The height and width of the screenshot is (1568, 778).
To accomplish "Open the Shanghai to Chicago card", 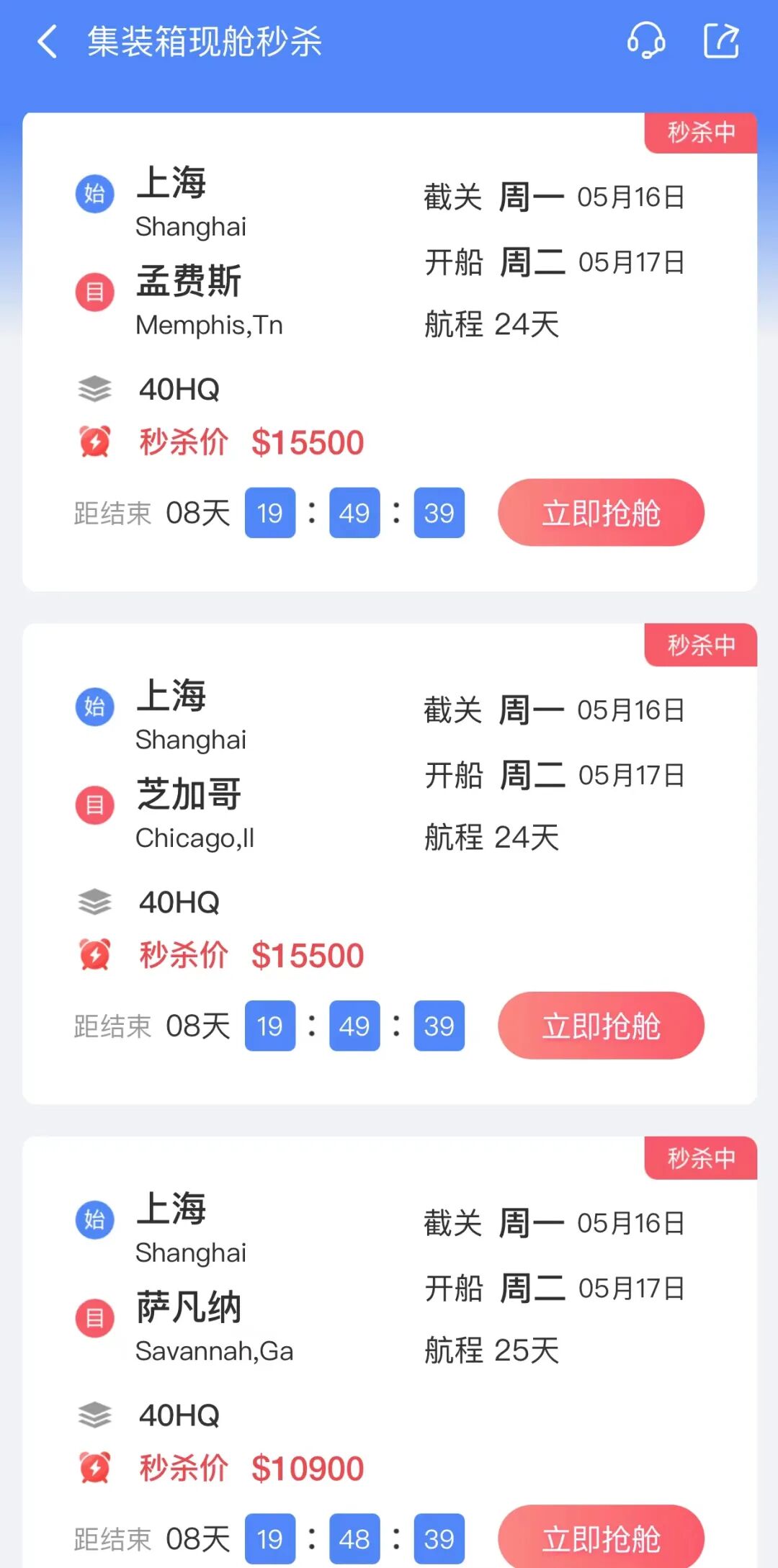I will (390, 864).
